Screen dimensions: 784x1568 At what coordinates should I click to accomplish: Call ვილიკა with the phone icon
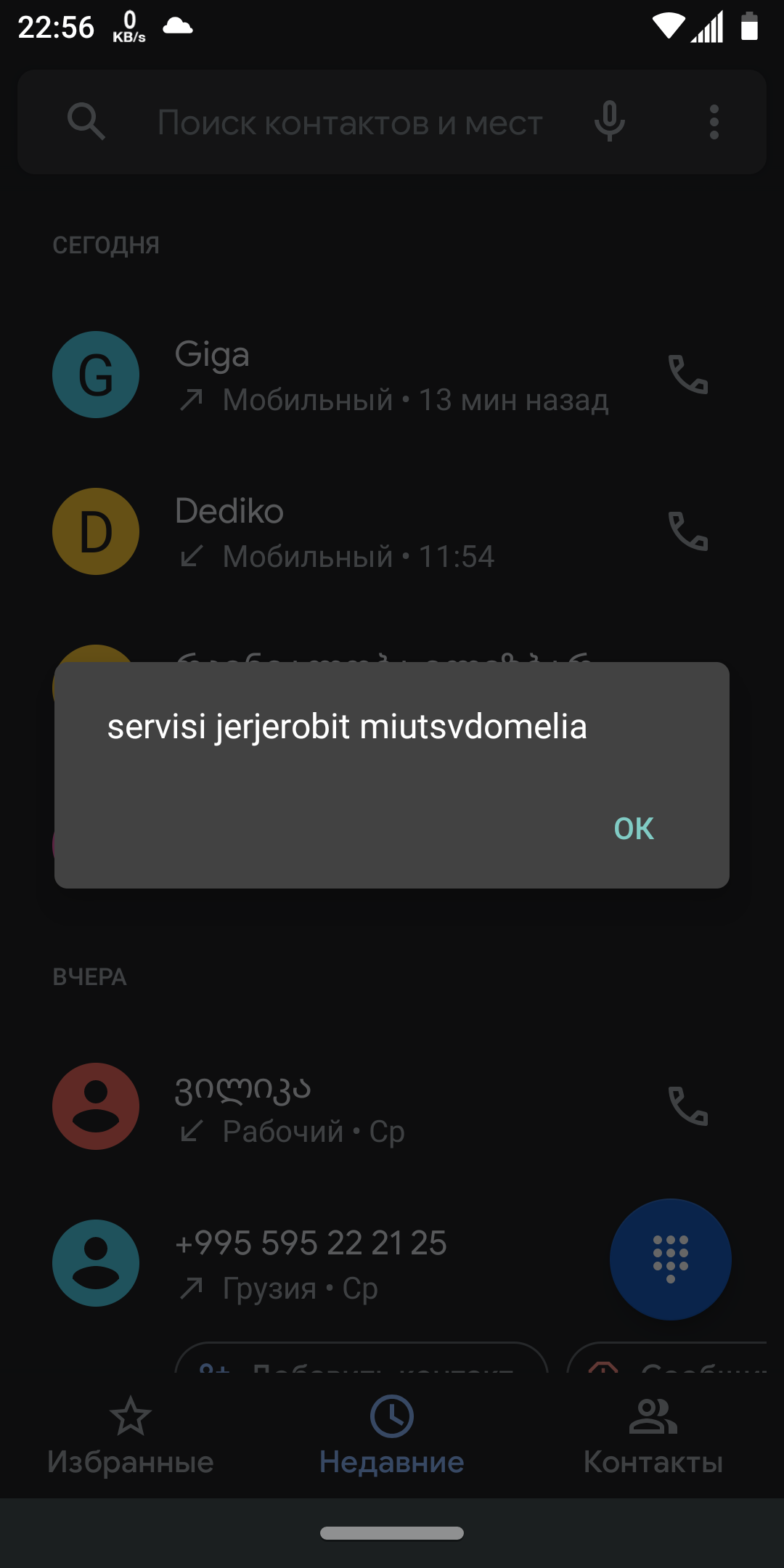coord(687,1106)
